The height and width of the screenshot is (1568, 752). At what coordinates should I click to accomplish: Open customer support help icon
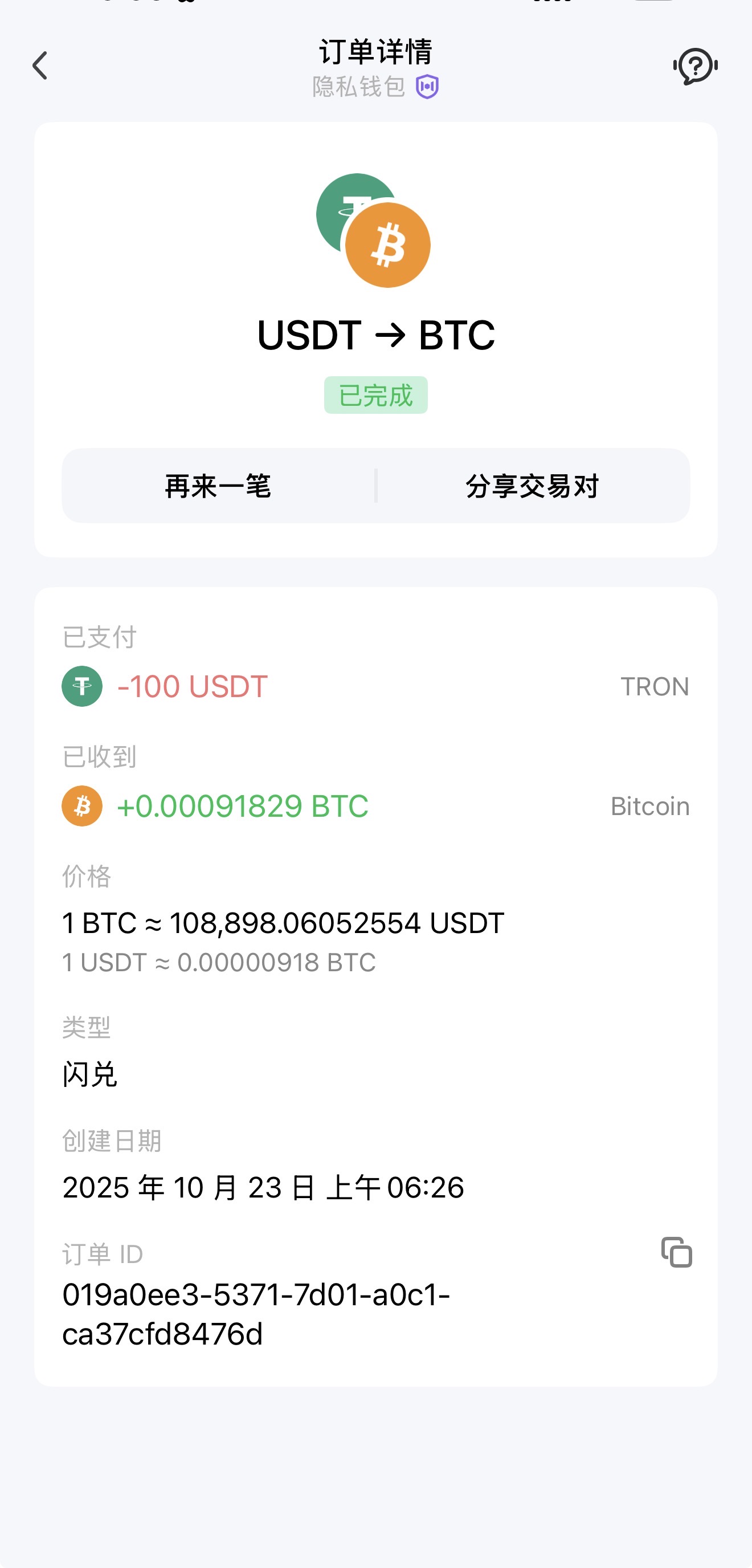coord(695,66)
